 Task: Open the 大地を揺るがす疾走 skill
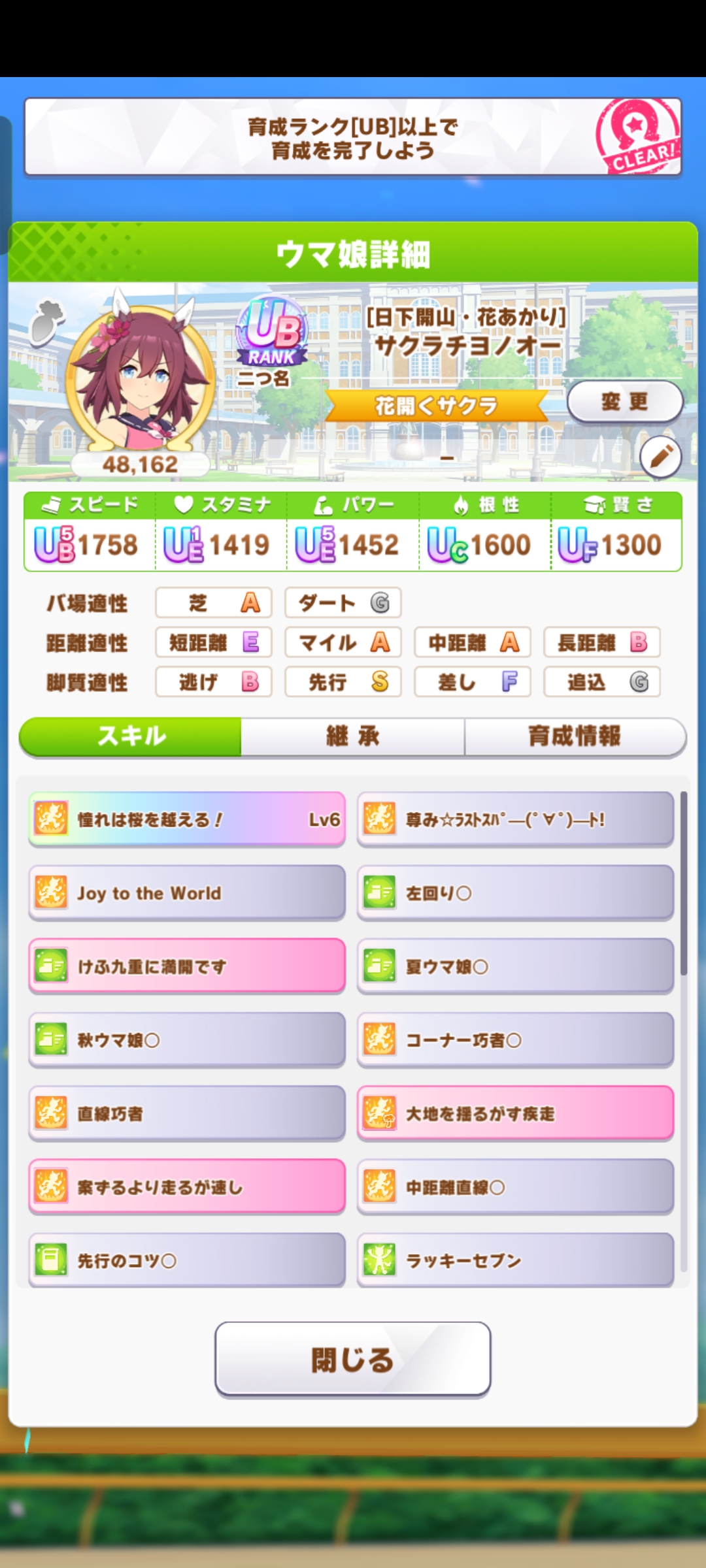tap(515, 1113)
